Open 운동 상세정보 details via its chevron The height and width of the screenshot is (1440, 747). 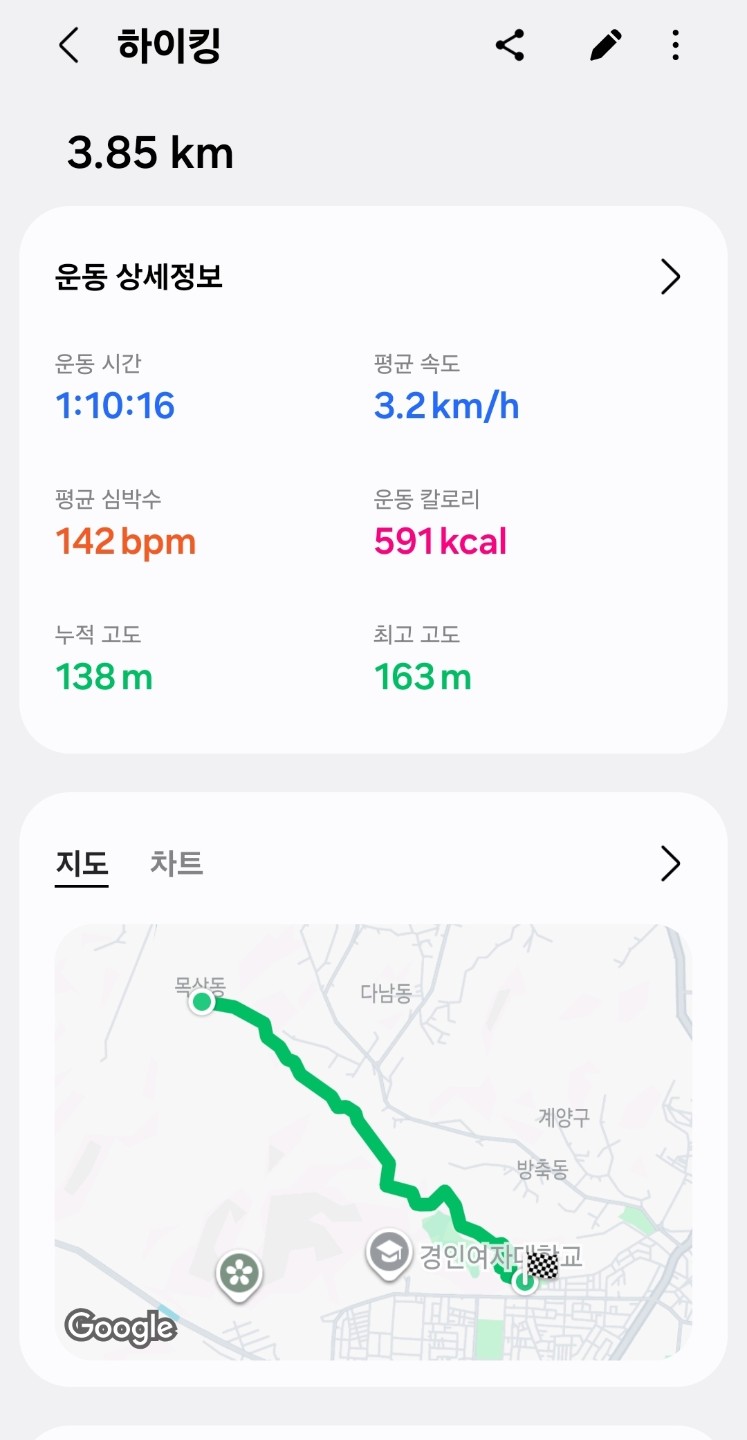click(x=670, y=277)
